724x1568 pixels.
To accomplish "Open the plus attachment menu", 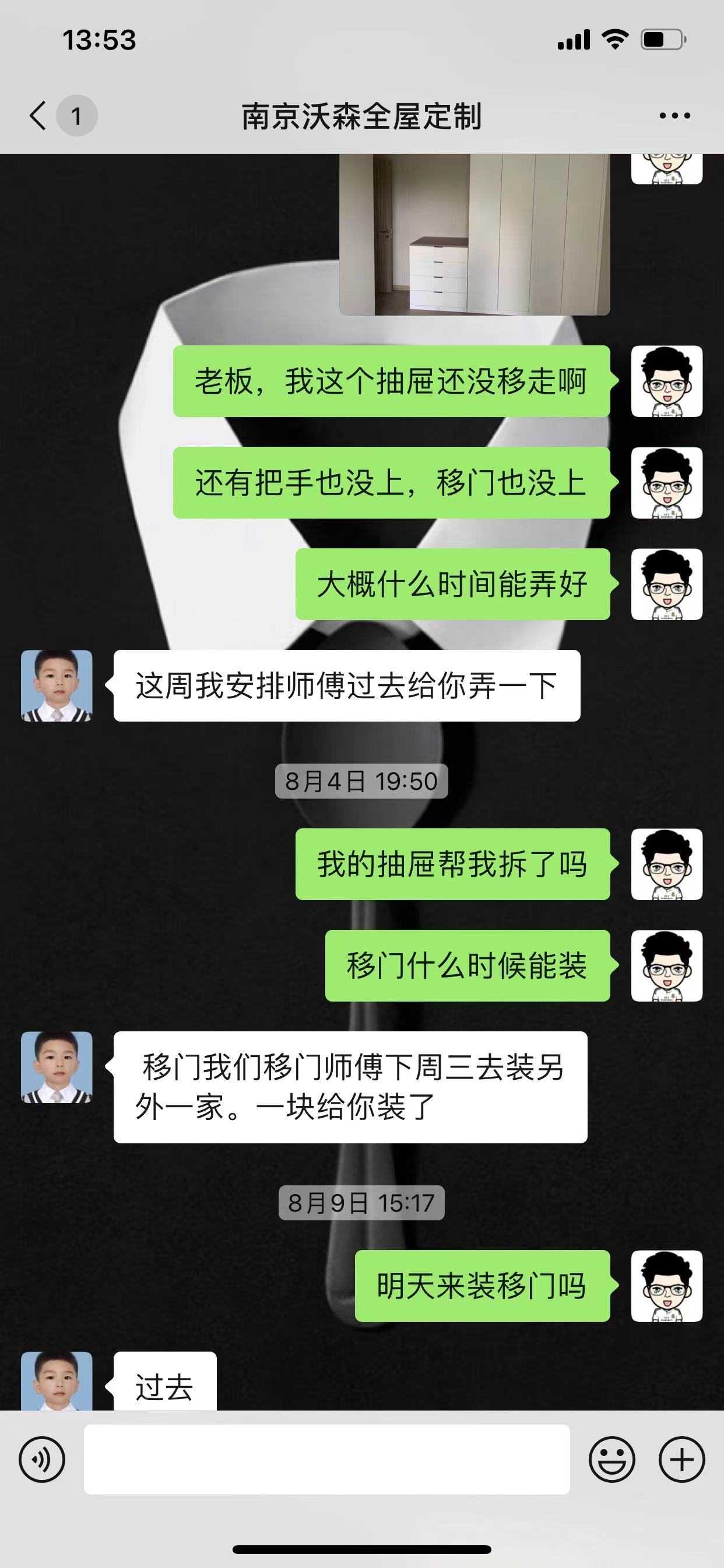I will click(x=681, y=1459).
